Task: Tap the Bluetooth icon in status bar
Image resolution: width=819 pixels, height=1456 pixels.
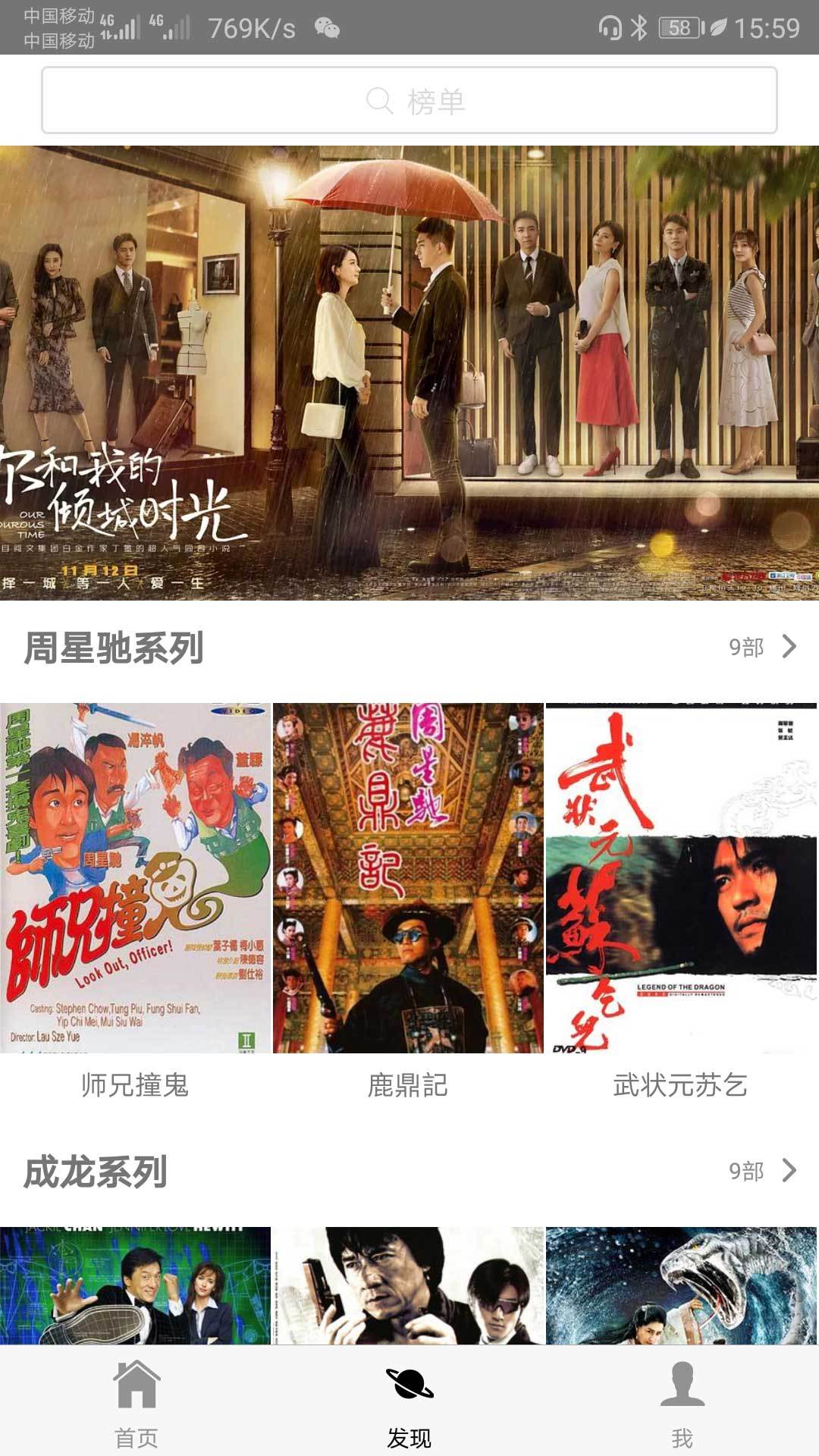Action: tap(638, 25)
